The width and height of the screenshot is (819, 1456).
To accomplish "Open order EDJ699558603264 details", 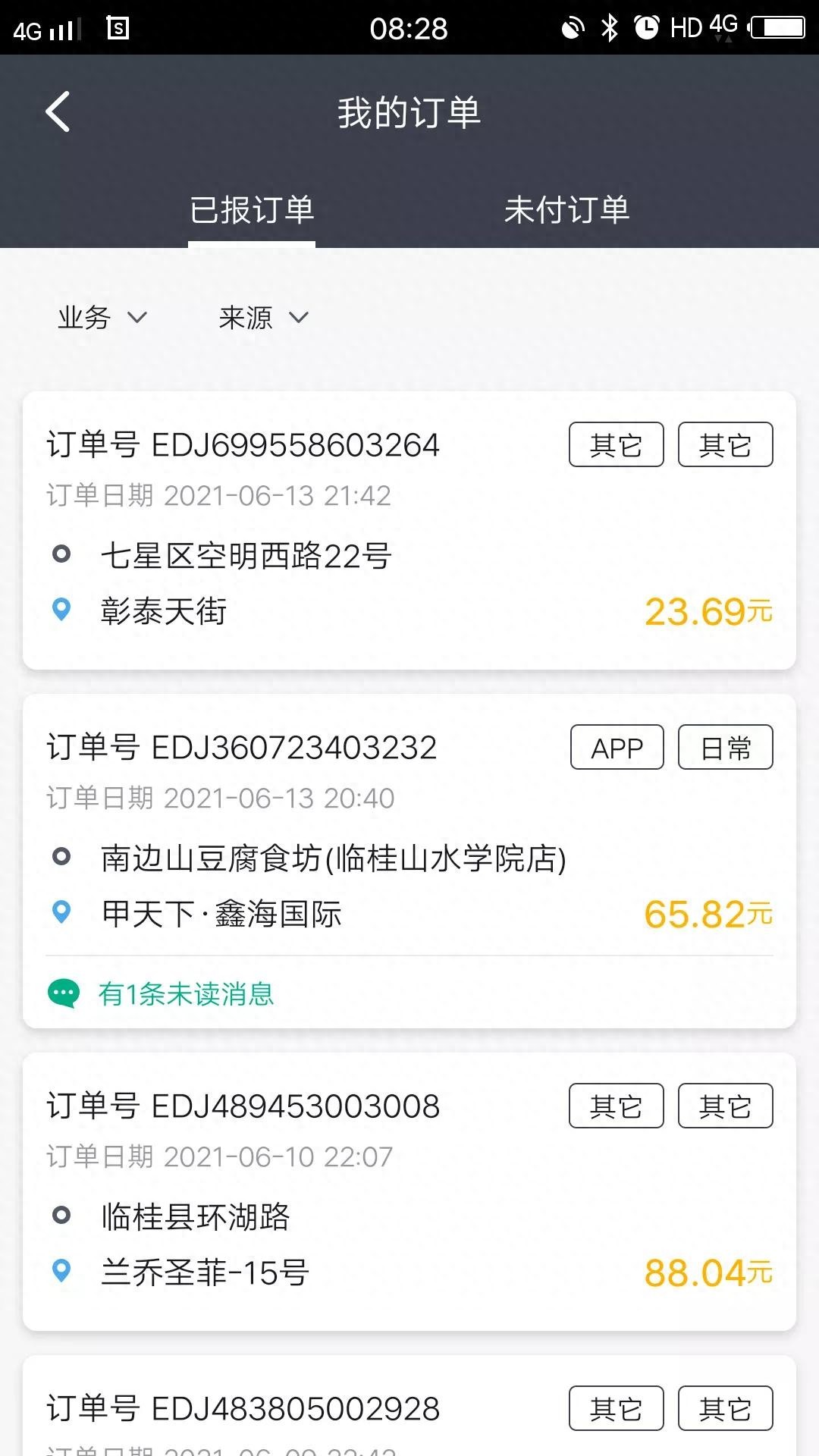I will click(x=409, y=529).
